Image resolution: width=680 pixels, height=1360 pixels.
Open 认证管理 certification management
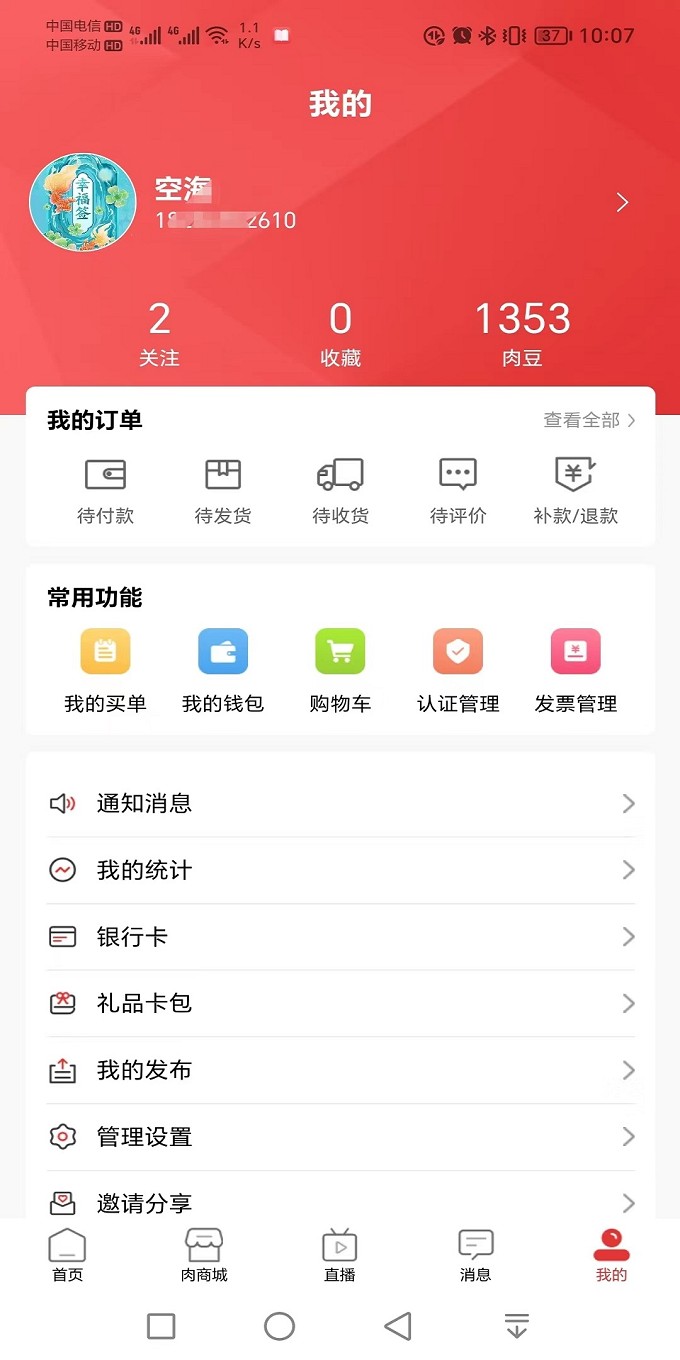458,670
